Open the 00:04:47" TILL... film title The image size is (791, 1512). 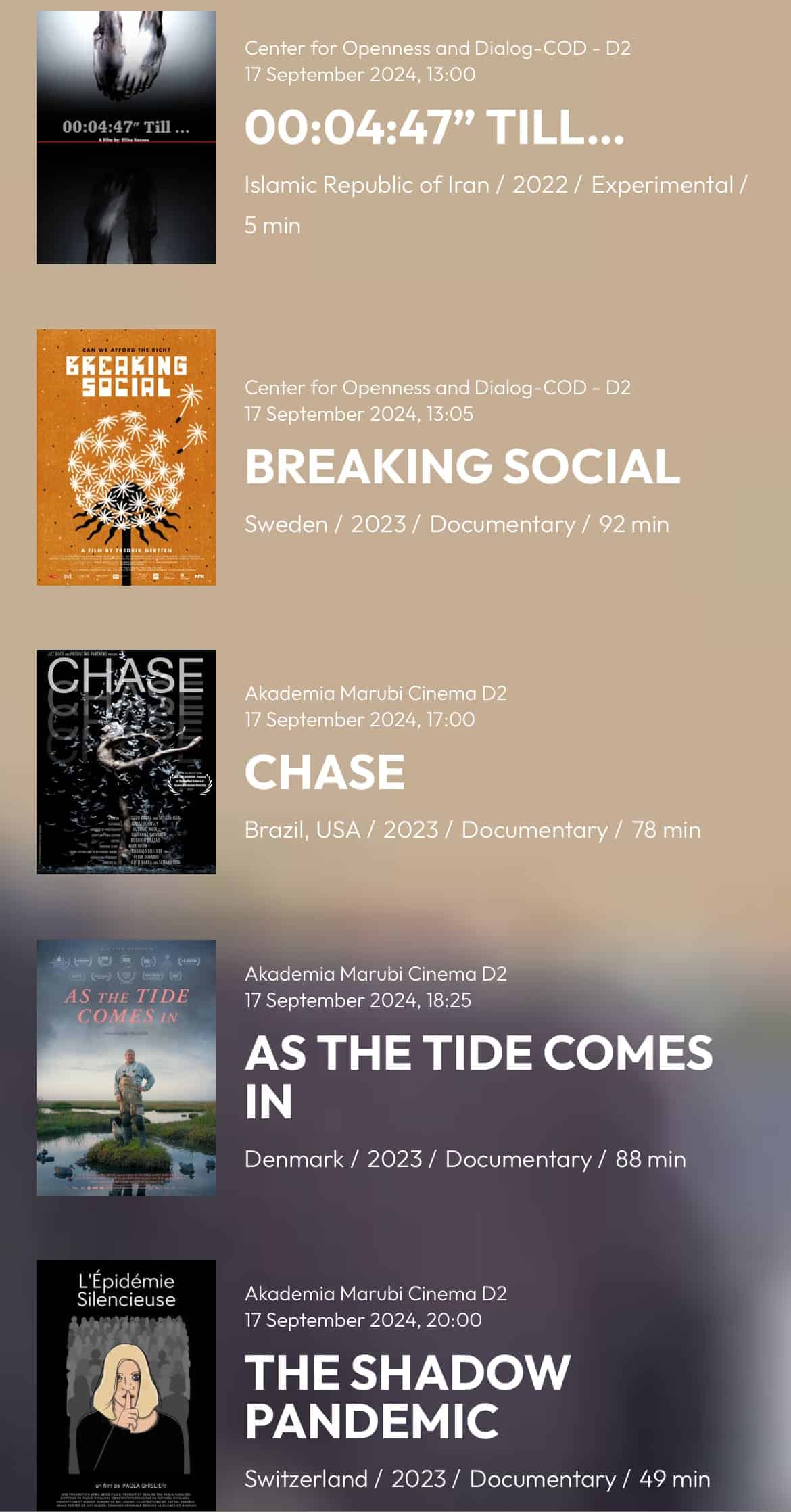point(434,127)
